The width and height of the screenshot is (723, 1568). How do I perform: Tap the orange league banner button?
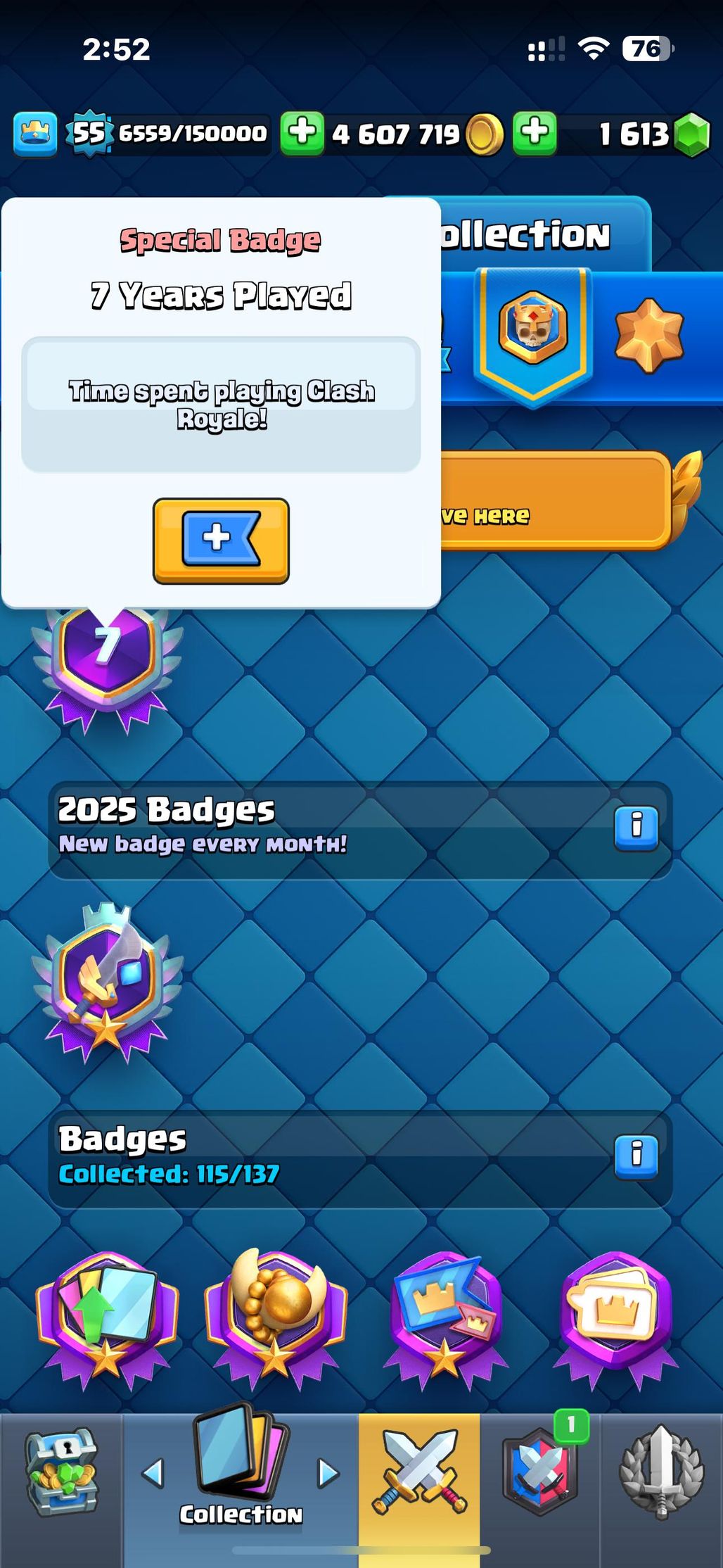coord(556,501)
